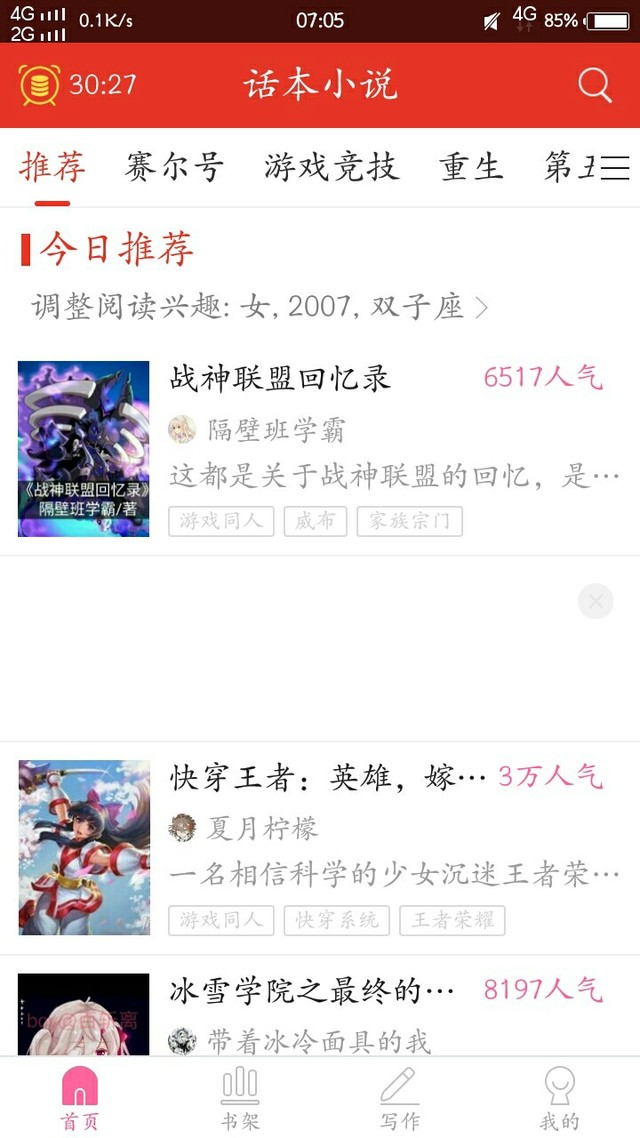This screenshot has width=640, height=1138.
Task: Switch to the 推荐 tab
Action: pyautogui.click(x=52, y=167)
